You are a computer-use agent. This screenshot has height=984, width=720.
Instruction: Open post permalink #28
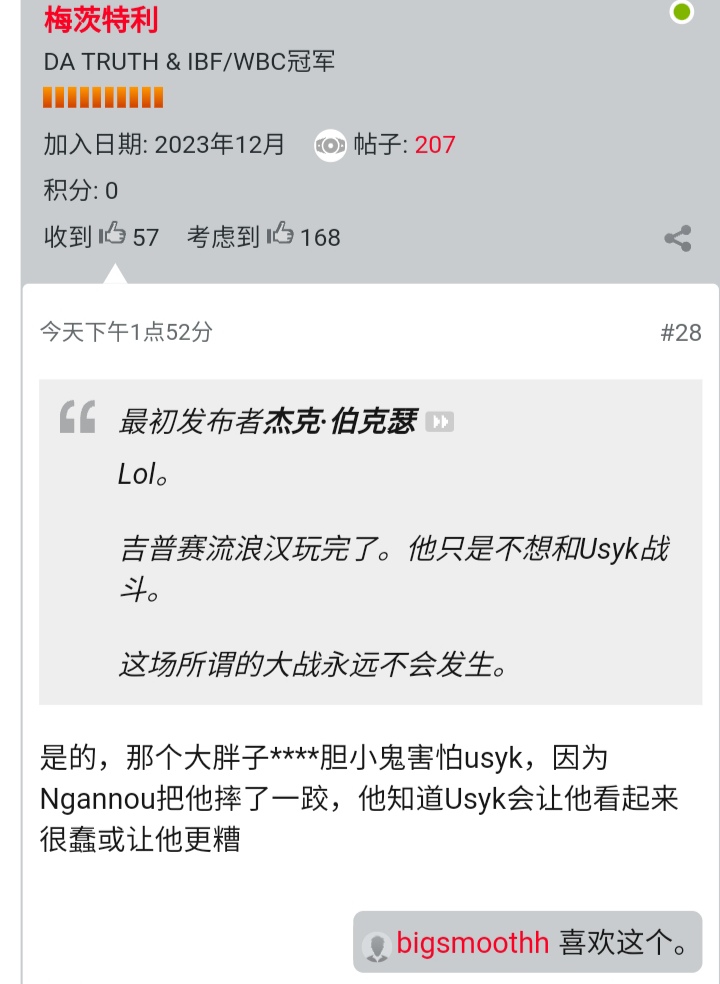pos(681,333)
